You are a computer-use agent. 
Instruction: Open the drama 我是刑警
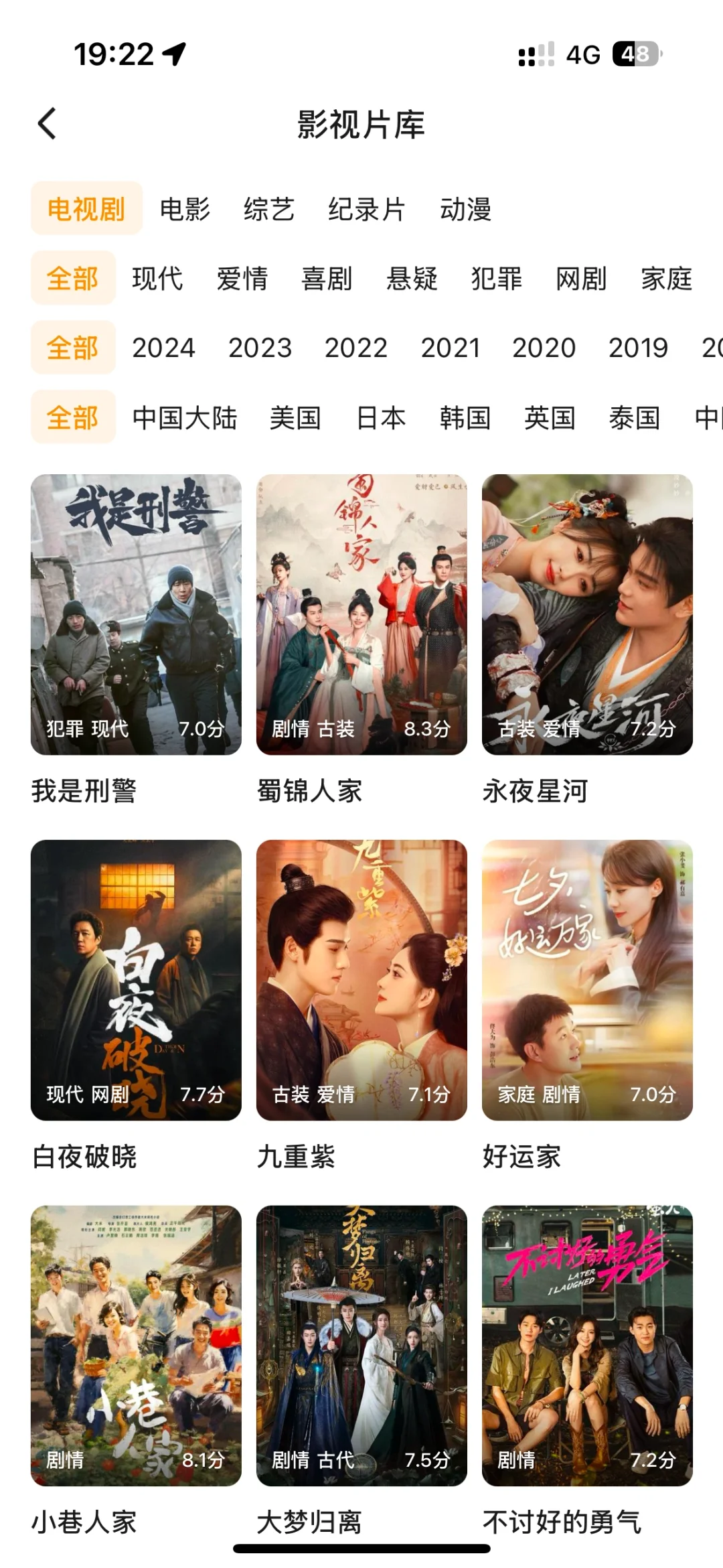[136, 614]
